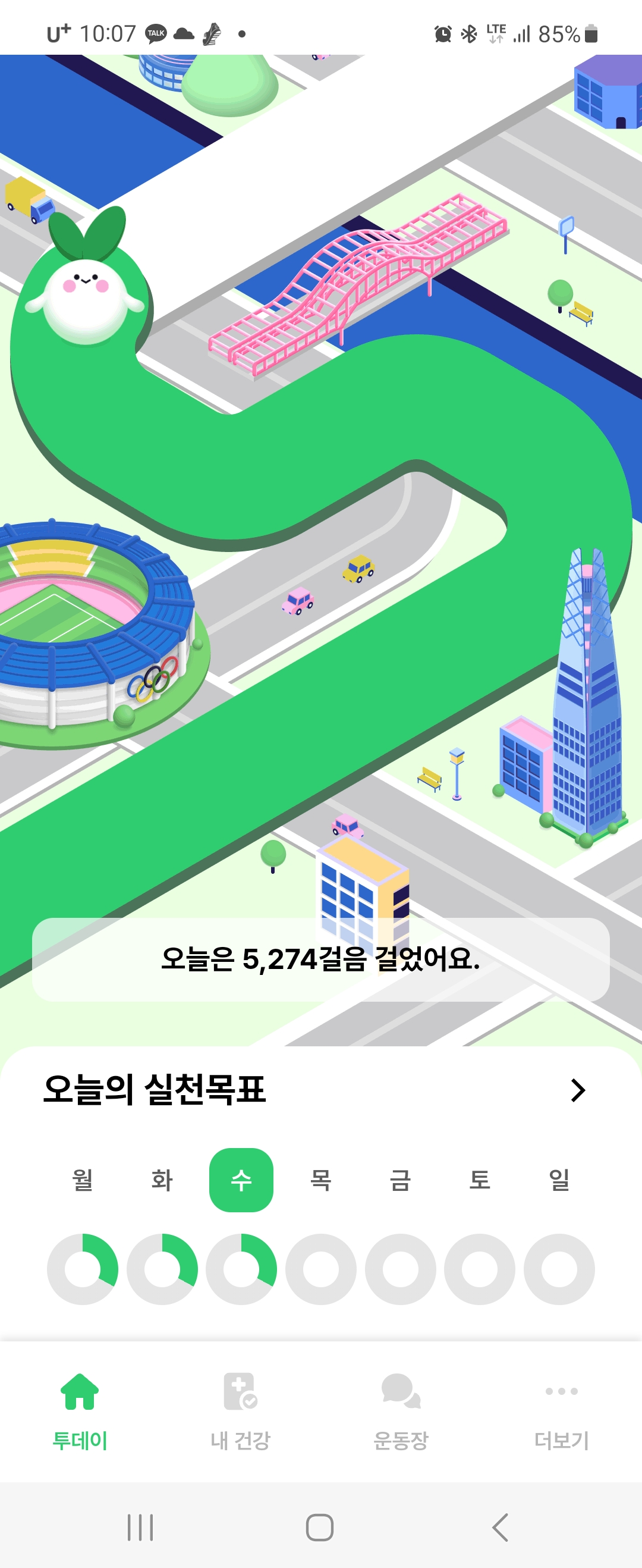Tap the system back button

[500, 1527]
